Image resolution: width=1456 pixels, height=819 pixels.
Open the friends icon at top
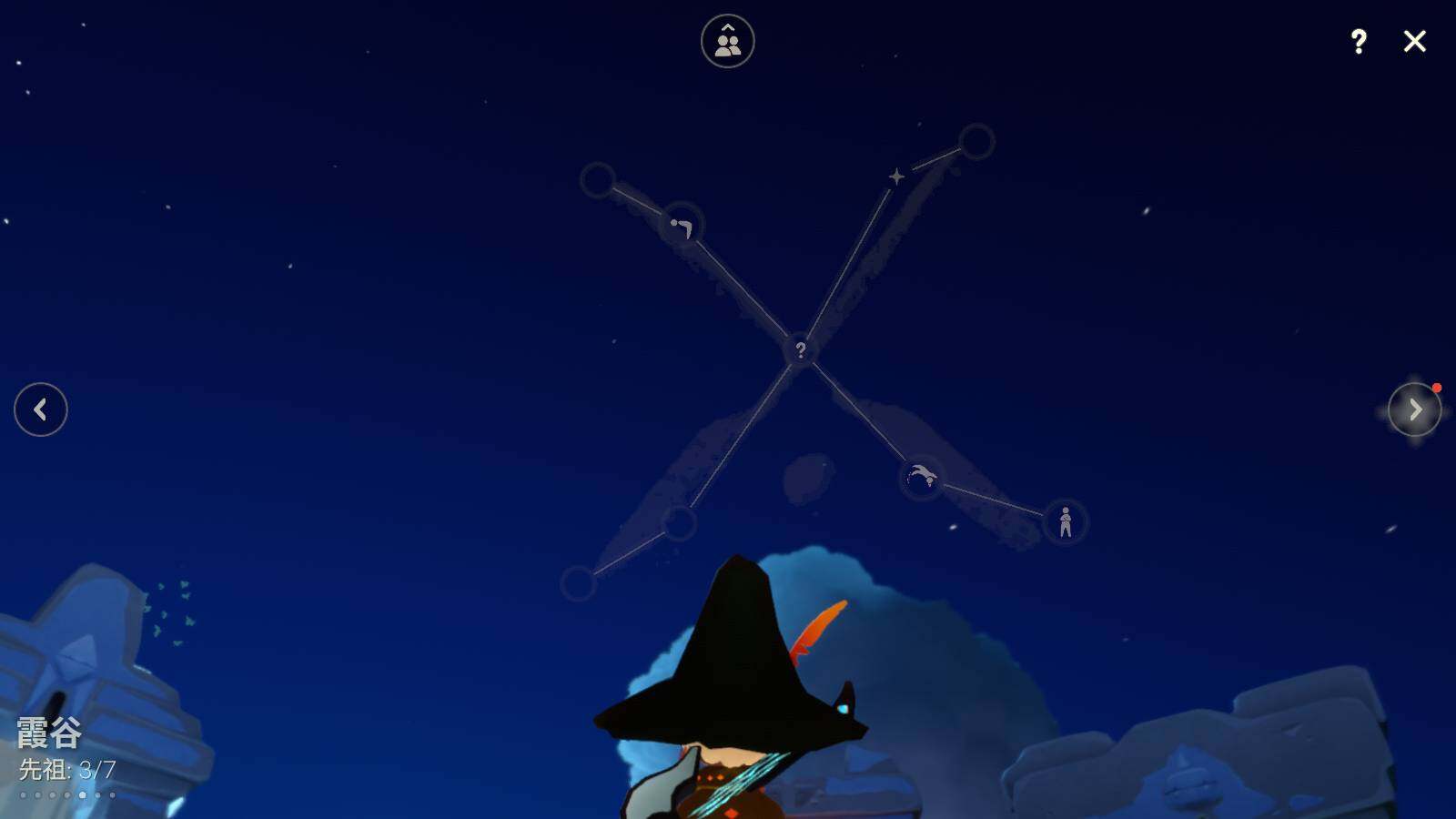coord(728,41)
